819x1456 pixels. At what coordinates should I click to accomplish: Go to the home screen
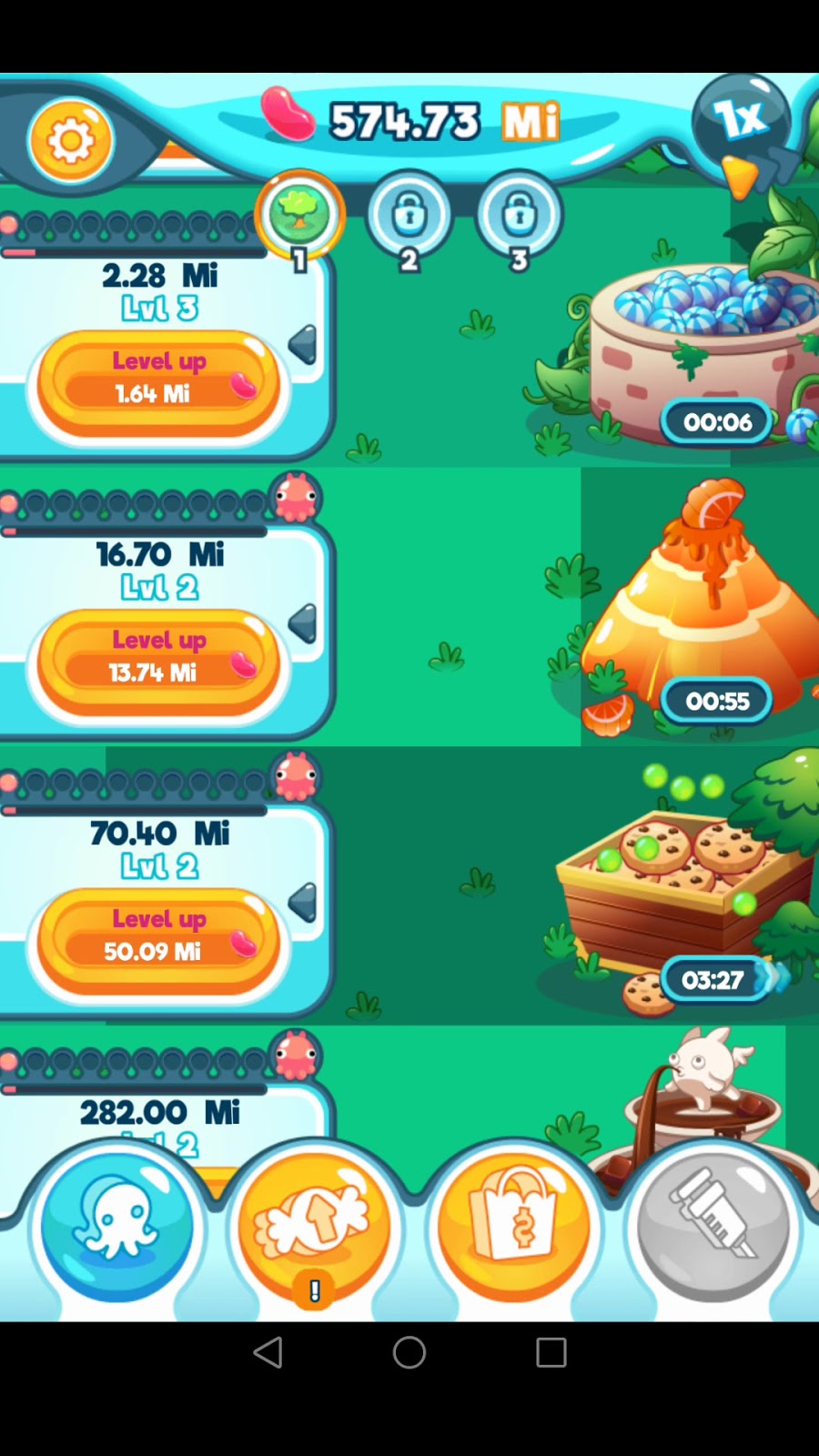(x=409, y=1352)
